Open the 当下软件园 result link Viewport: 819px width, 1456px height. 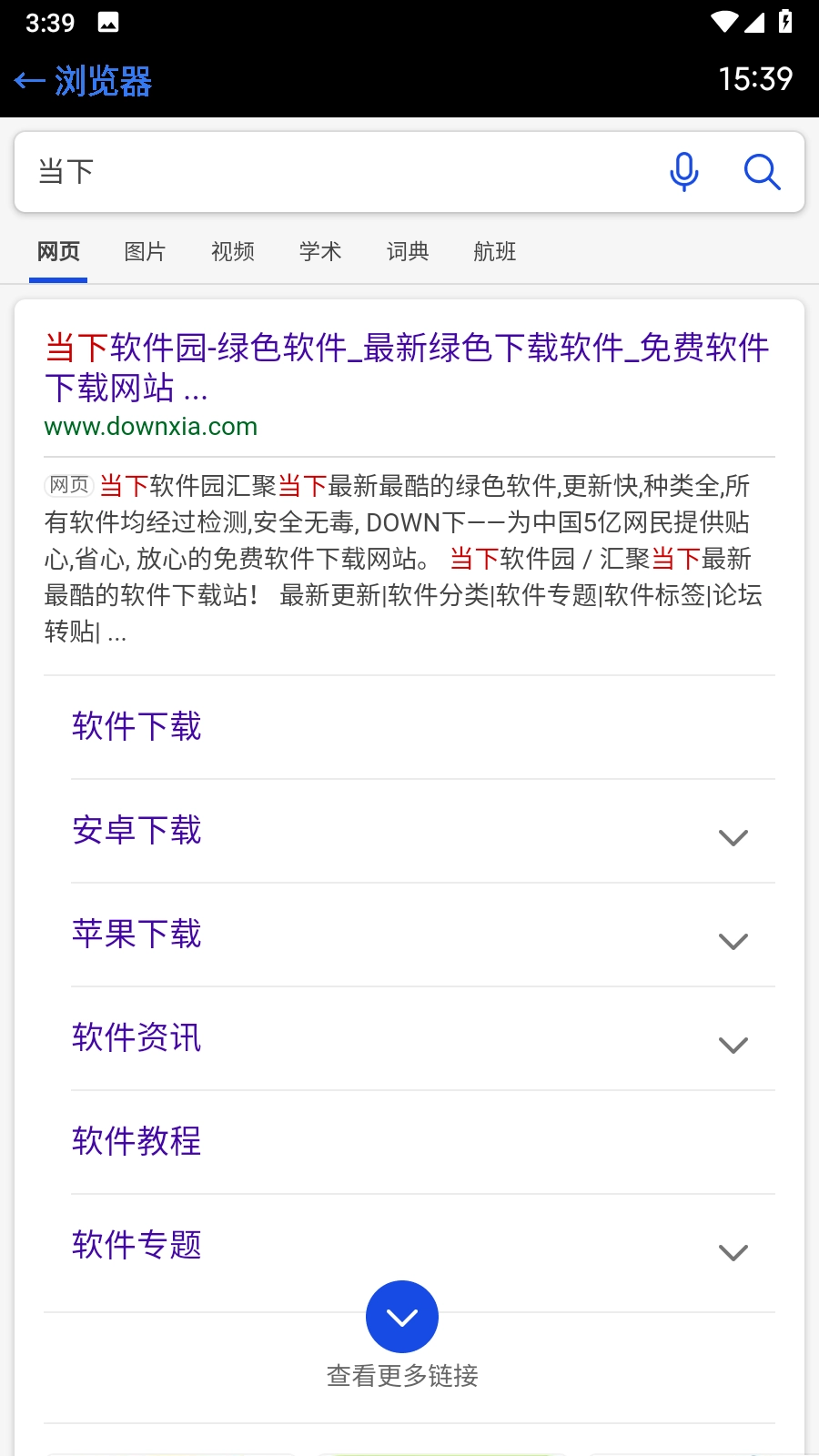[x=407, y=369]
